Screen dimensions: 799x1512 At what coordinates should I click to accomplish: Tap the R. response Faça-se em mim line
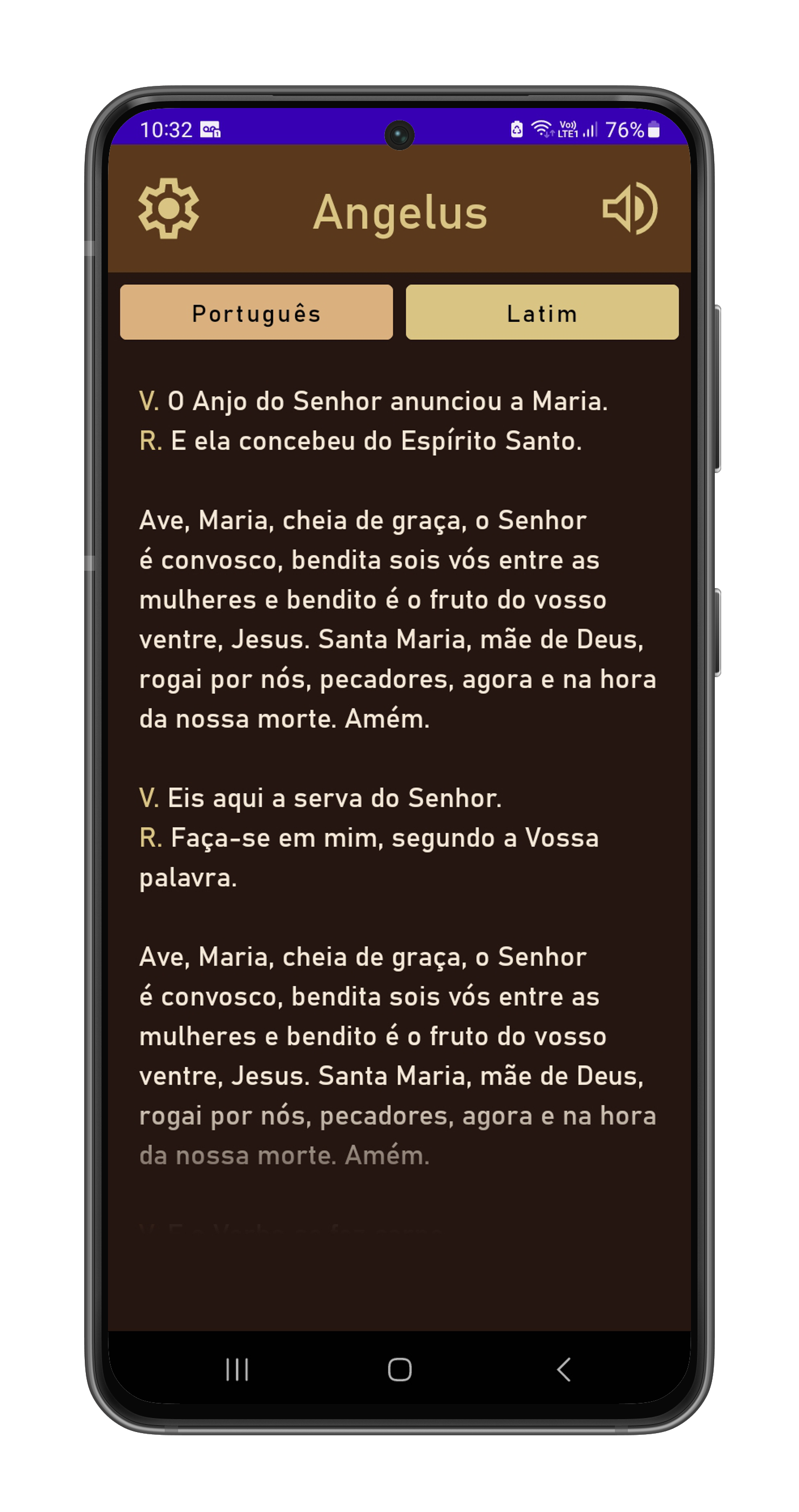[370, 839]
